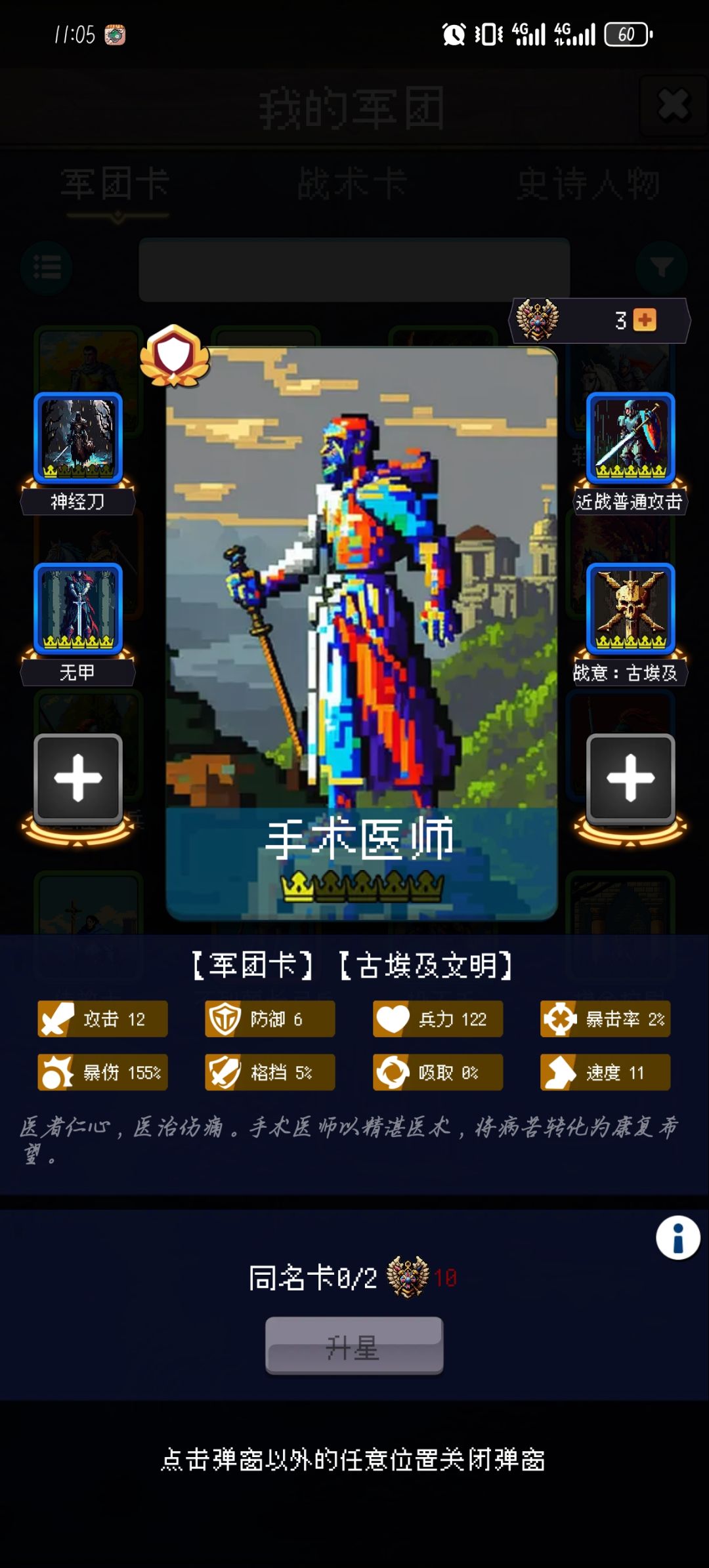Click the left plus slot to add skill
Screen dimensions: 709x1568
[79, 779]
